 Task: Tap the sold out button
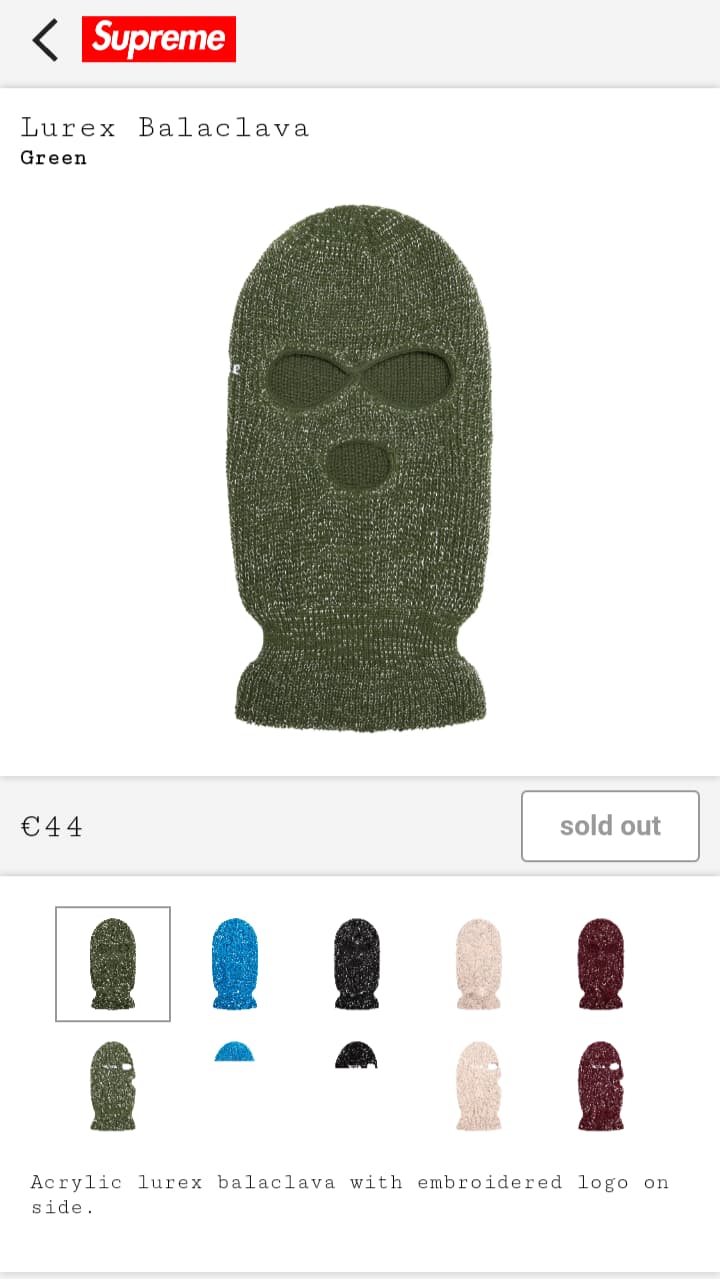610,826
